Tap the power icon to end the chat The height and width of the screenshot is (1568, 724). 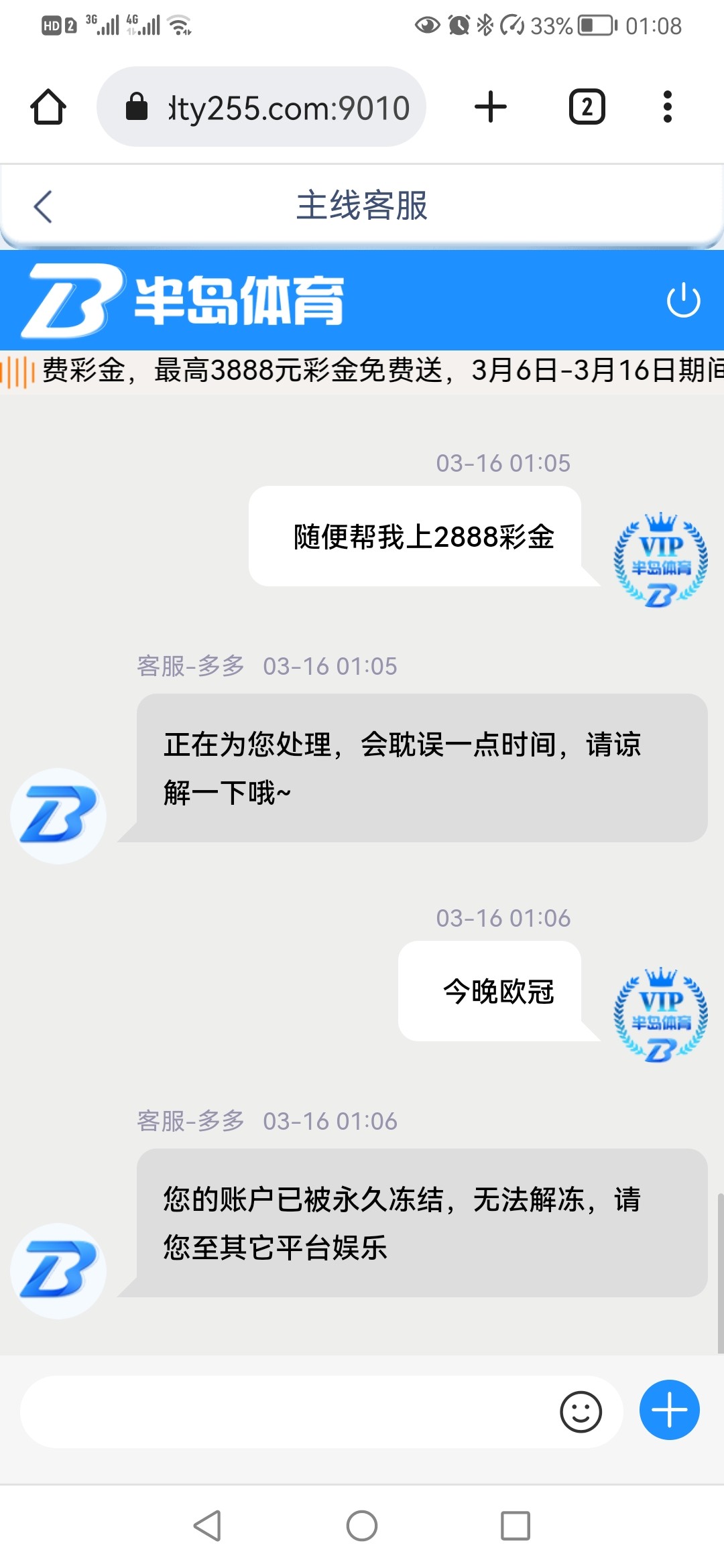[x=683, y=300]
